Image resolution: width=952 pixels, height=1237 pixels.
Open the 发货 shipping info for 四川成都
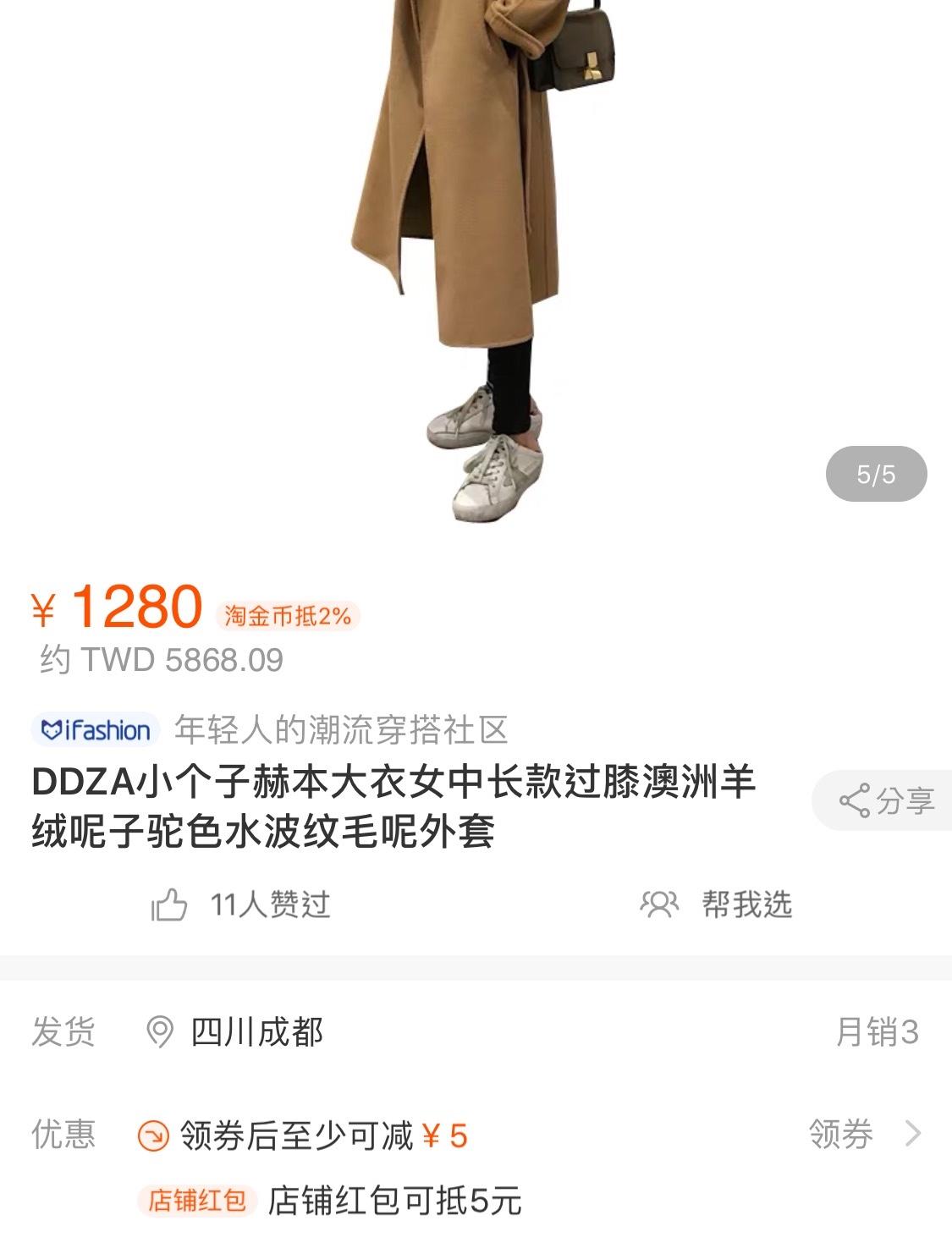(256, 1032)
